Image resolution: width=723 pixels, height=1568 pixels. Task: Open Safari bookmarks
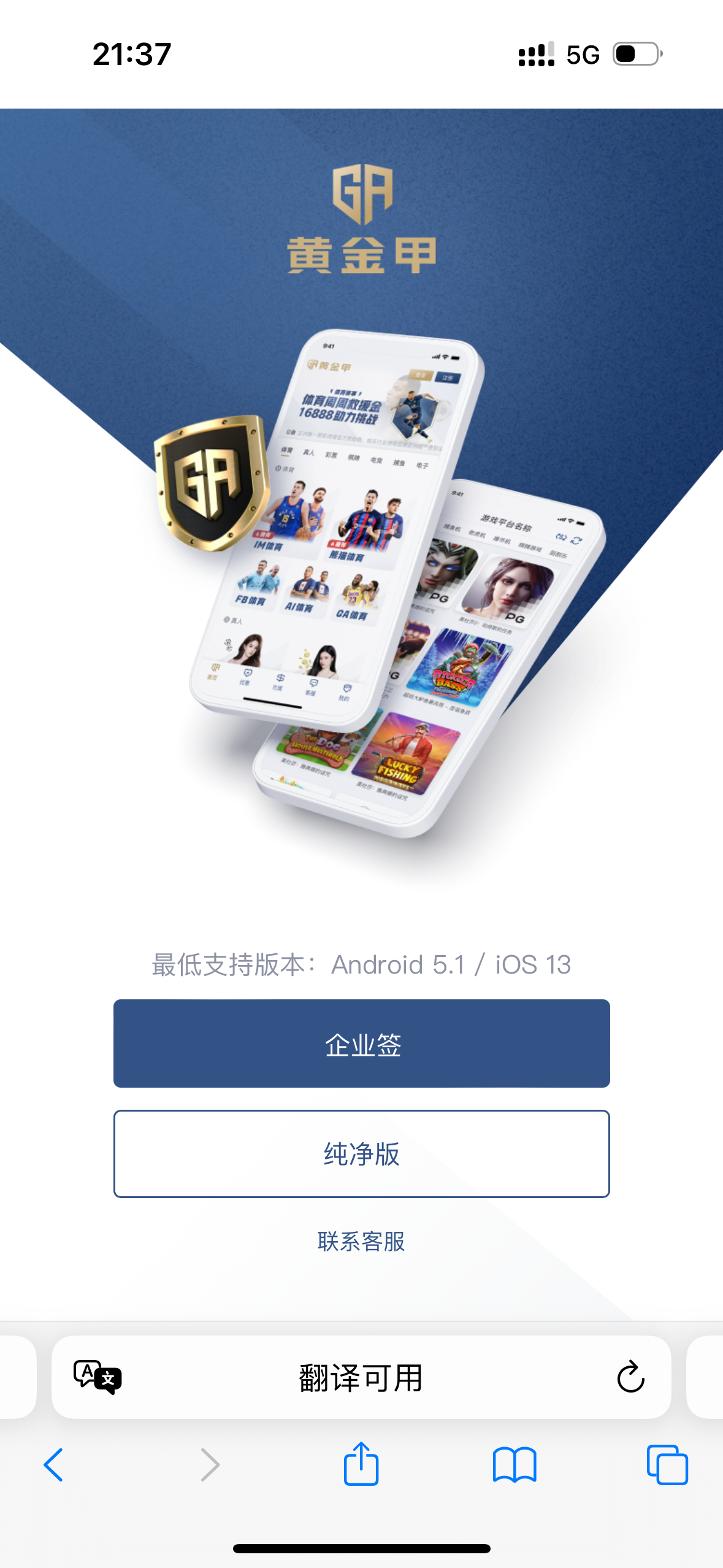(x=515, y=1465)
